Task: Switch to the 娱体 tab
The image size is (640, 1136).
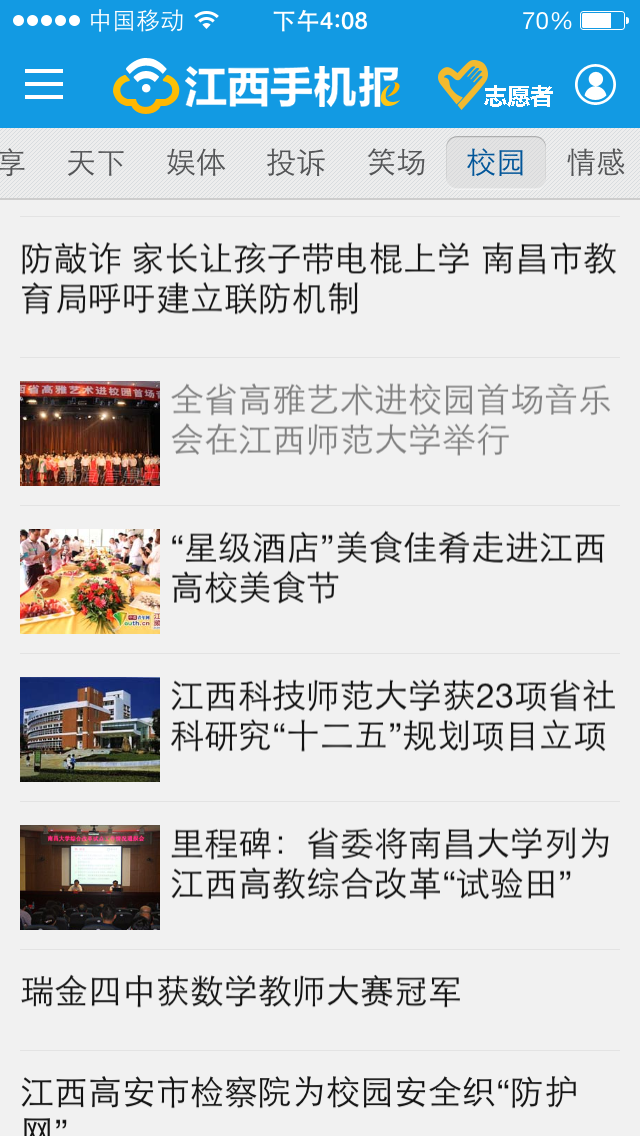Action: (196, 162)
